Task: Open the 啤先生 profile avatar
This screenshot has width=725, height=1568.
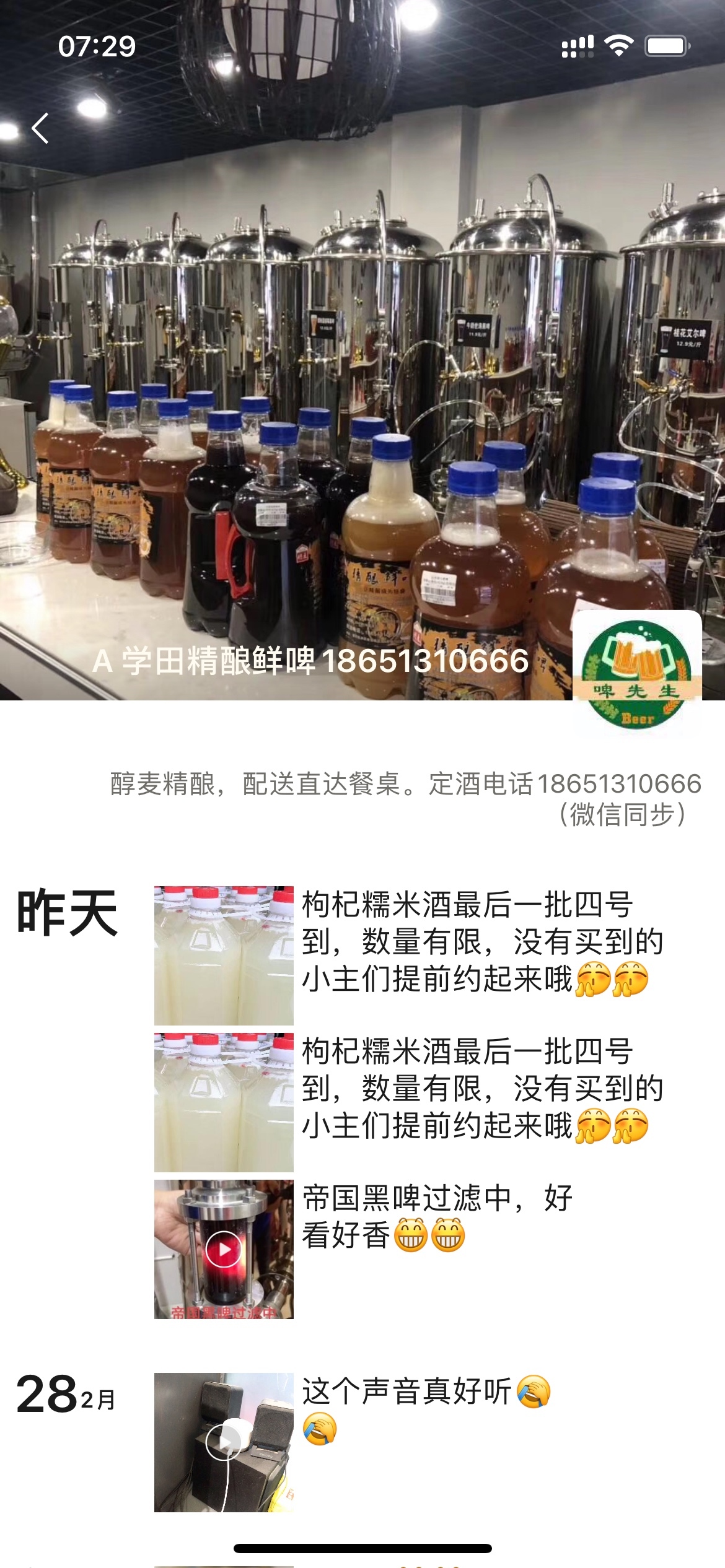Action: [x=637, y=674]
